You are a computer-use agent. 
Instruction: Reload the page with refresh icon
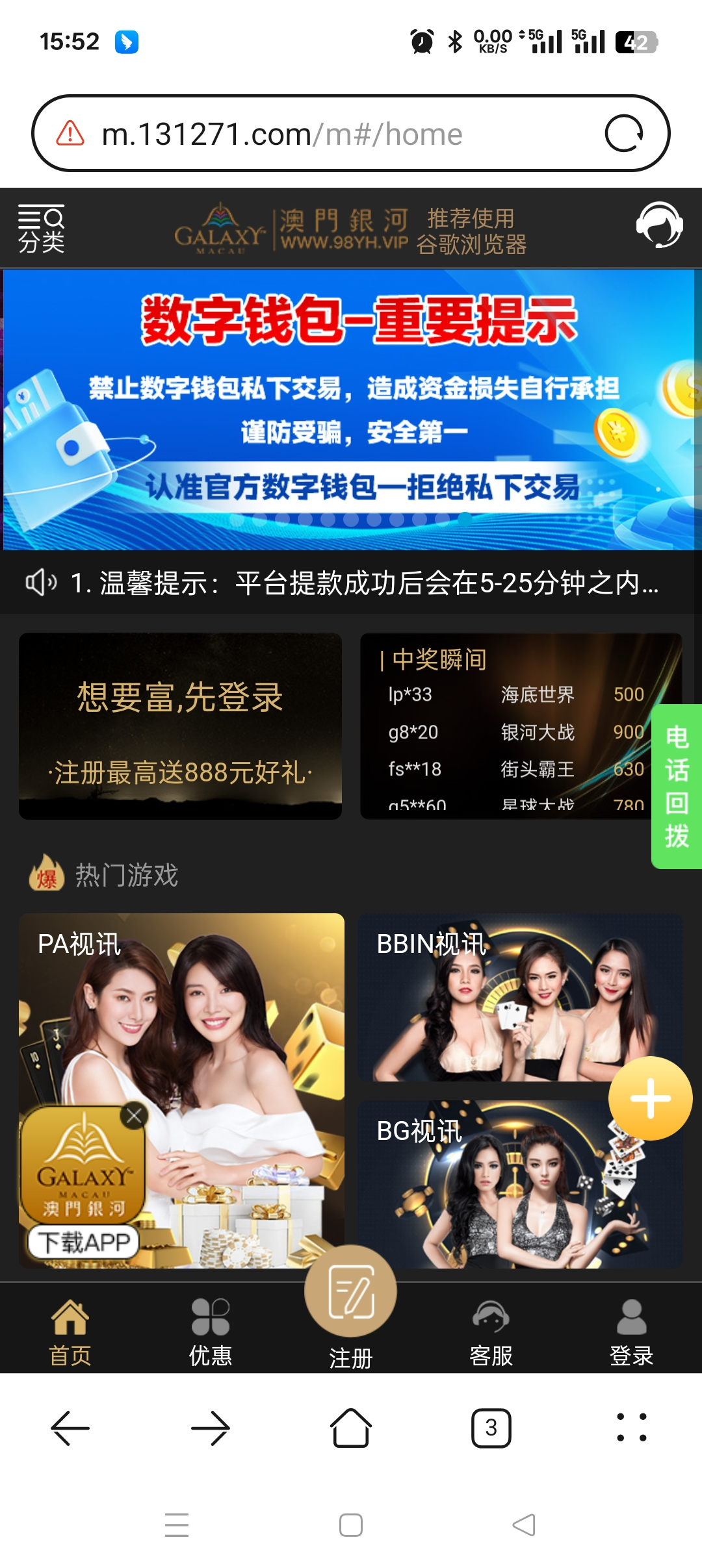tap(623, 133)
